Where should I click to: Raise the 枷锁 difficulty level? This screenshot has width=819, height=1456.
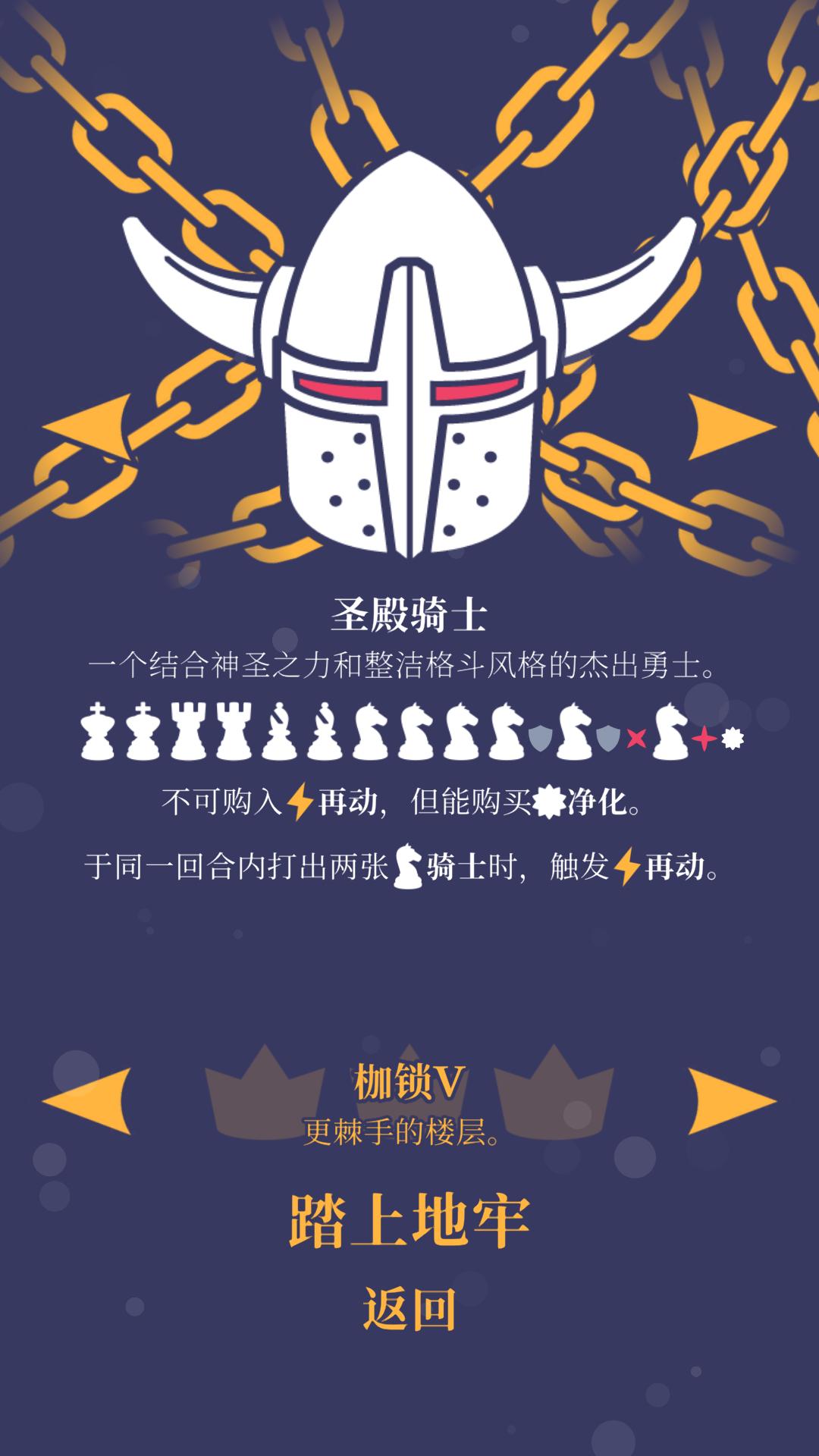[x=730, y=1100]
